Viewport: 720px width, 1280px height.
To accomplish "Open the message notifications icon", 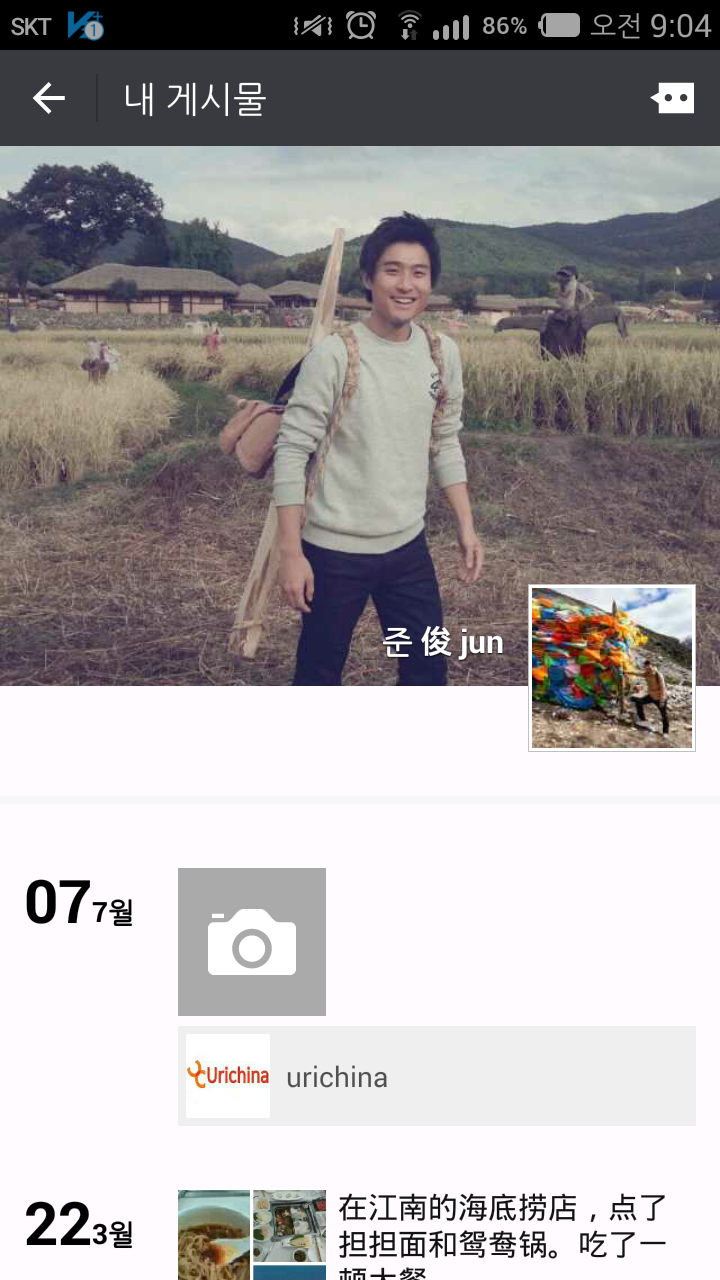I will (672, 98).
